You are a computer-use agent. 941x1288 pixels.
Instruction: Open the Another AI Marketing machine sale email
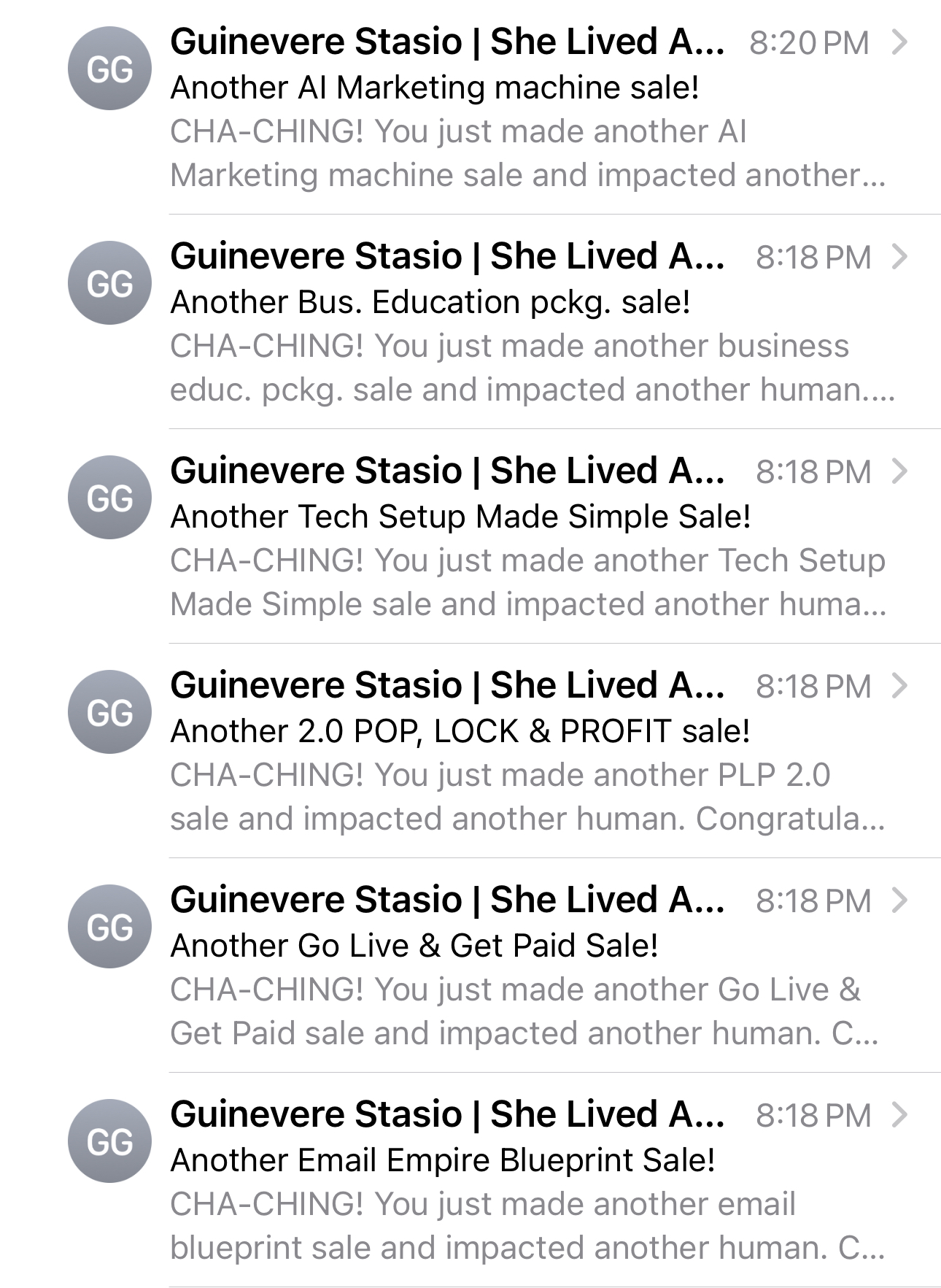[467, 108]
